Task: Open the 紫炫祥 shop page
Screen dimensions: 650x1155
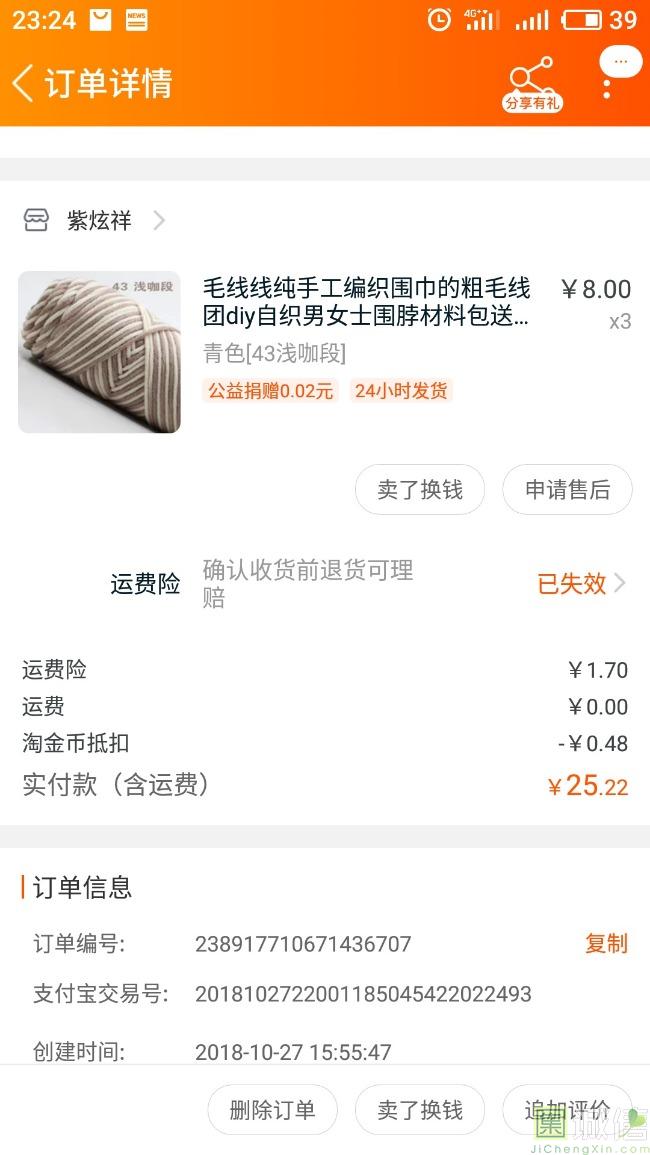Action: 94,220
